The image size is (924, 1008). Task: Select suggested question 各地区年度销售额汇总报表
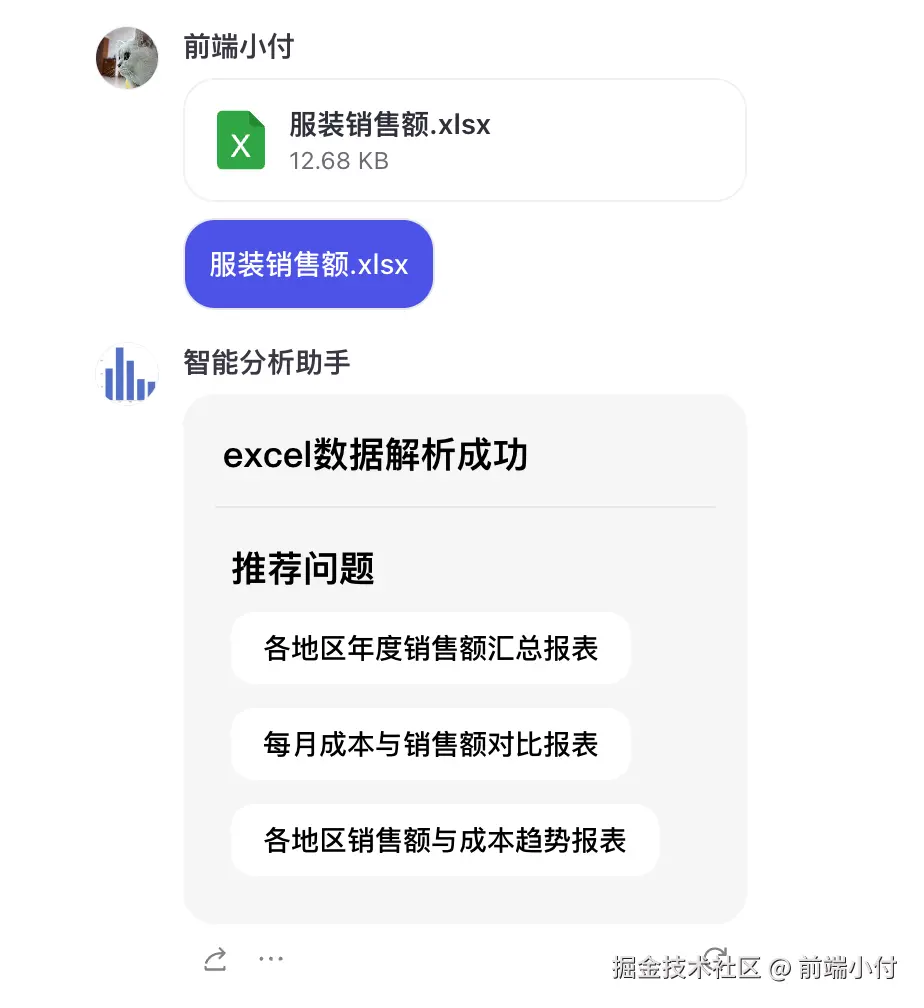(x=430, y=648)
